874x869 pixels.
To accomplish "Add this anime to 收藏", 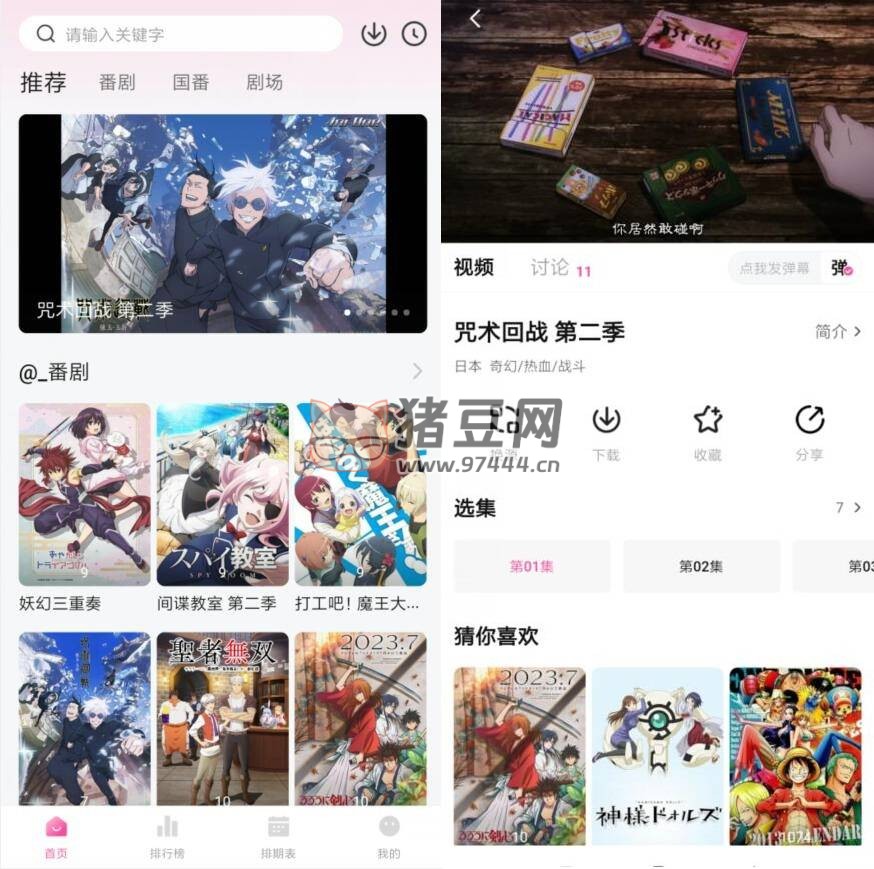I will click(x=708, y=432).
